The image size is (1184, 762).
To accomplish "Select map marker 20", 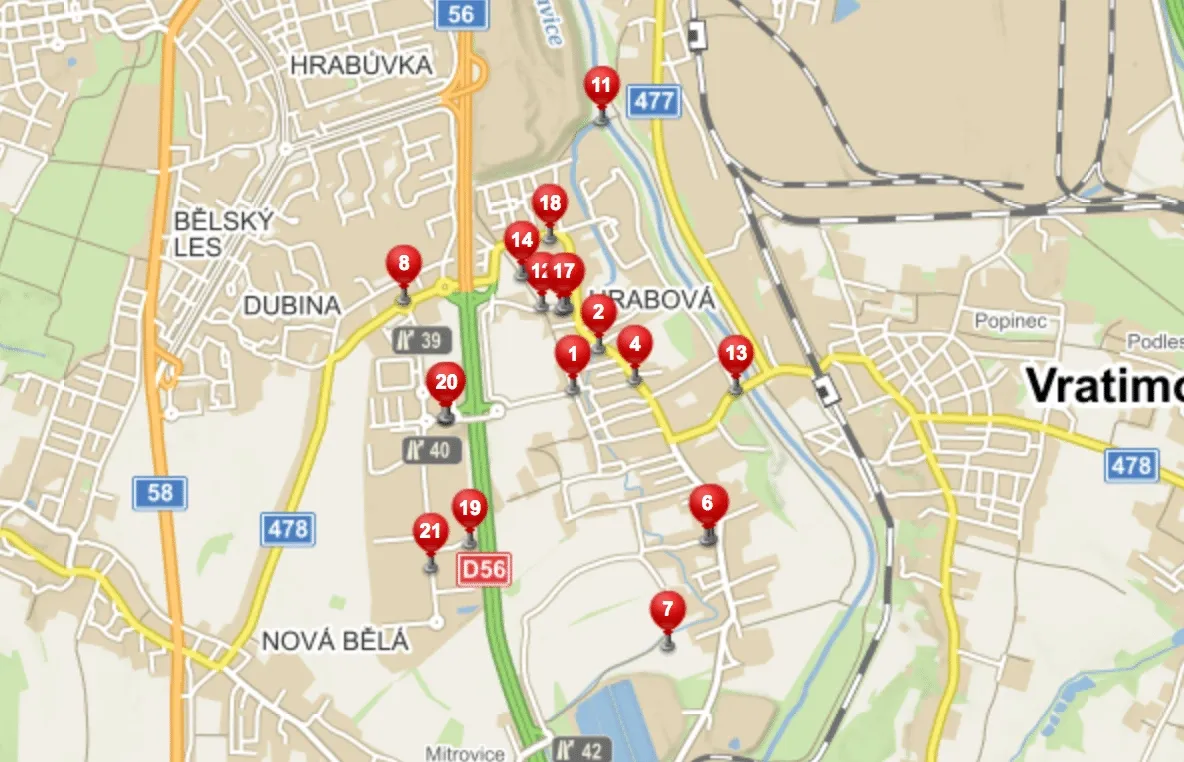I will pyautogui.click(x=446, y=382).
